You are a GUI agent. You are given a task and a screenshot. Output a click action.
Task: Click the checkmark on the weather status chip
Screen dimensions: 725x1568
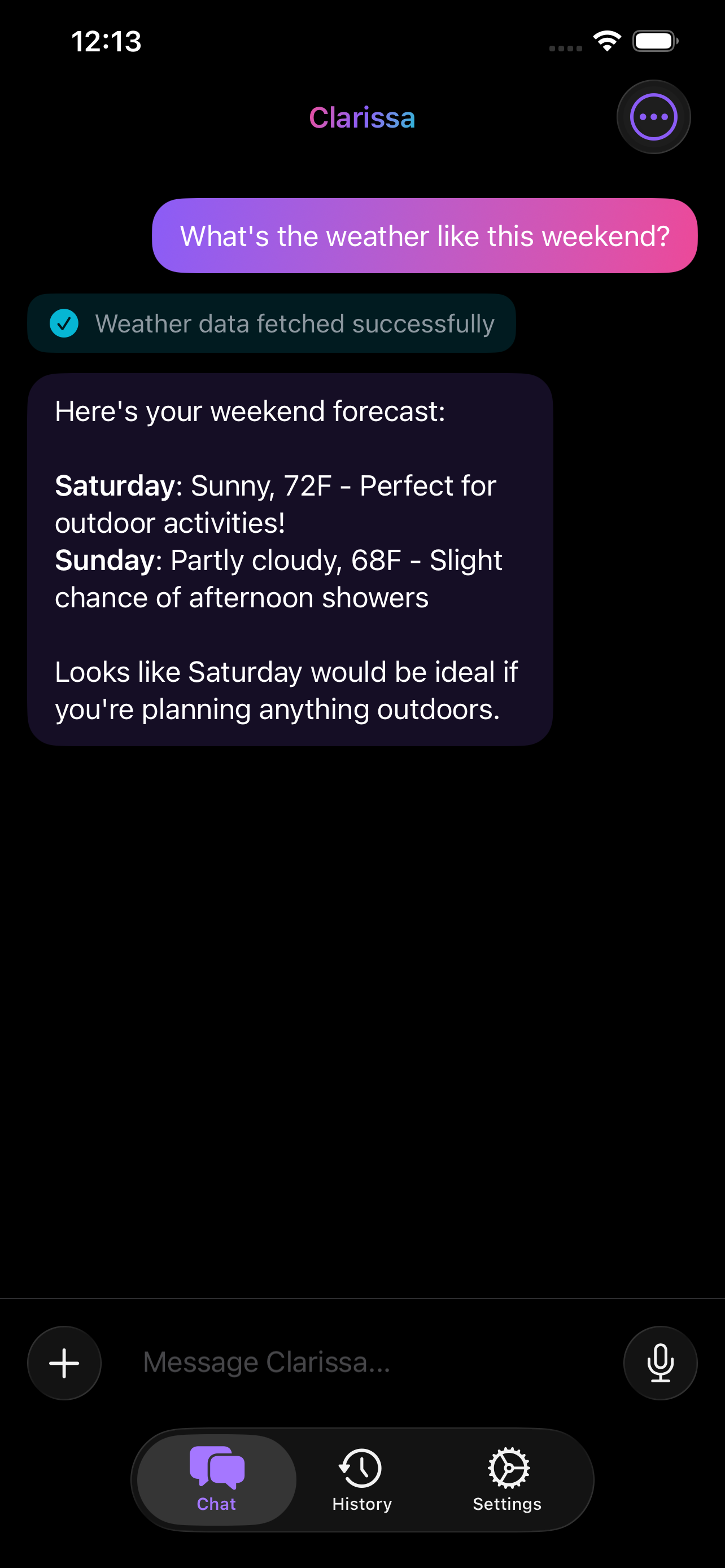(x=65, y=323)
